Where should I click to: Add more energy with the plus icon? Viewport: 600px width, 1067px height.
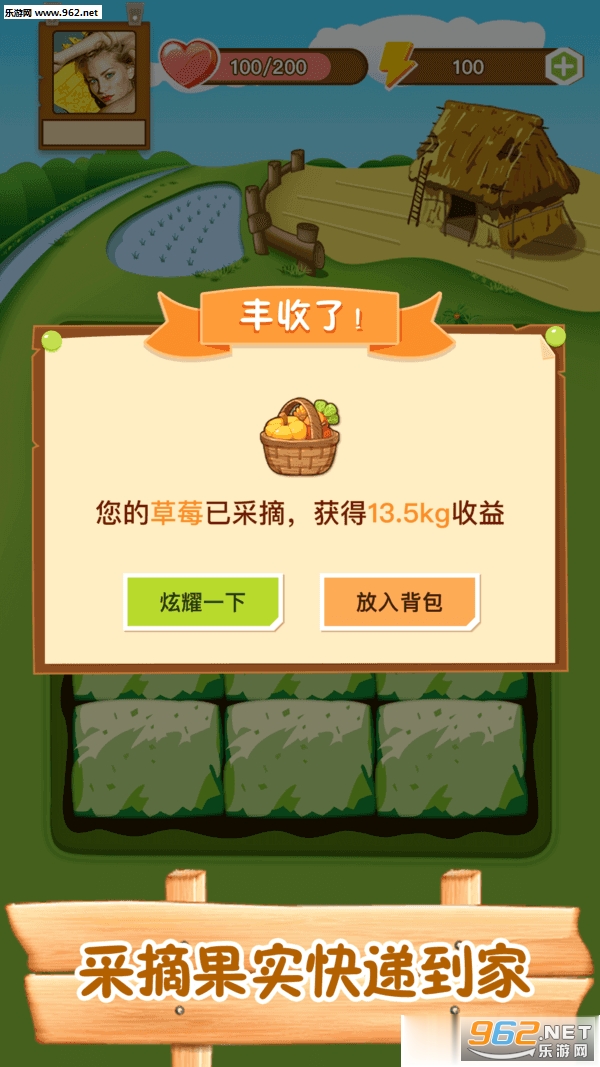pyautogui.click(x=563, y=67)
